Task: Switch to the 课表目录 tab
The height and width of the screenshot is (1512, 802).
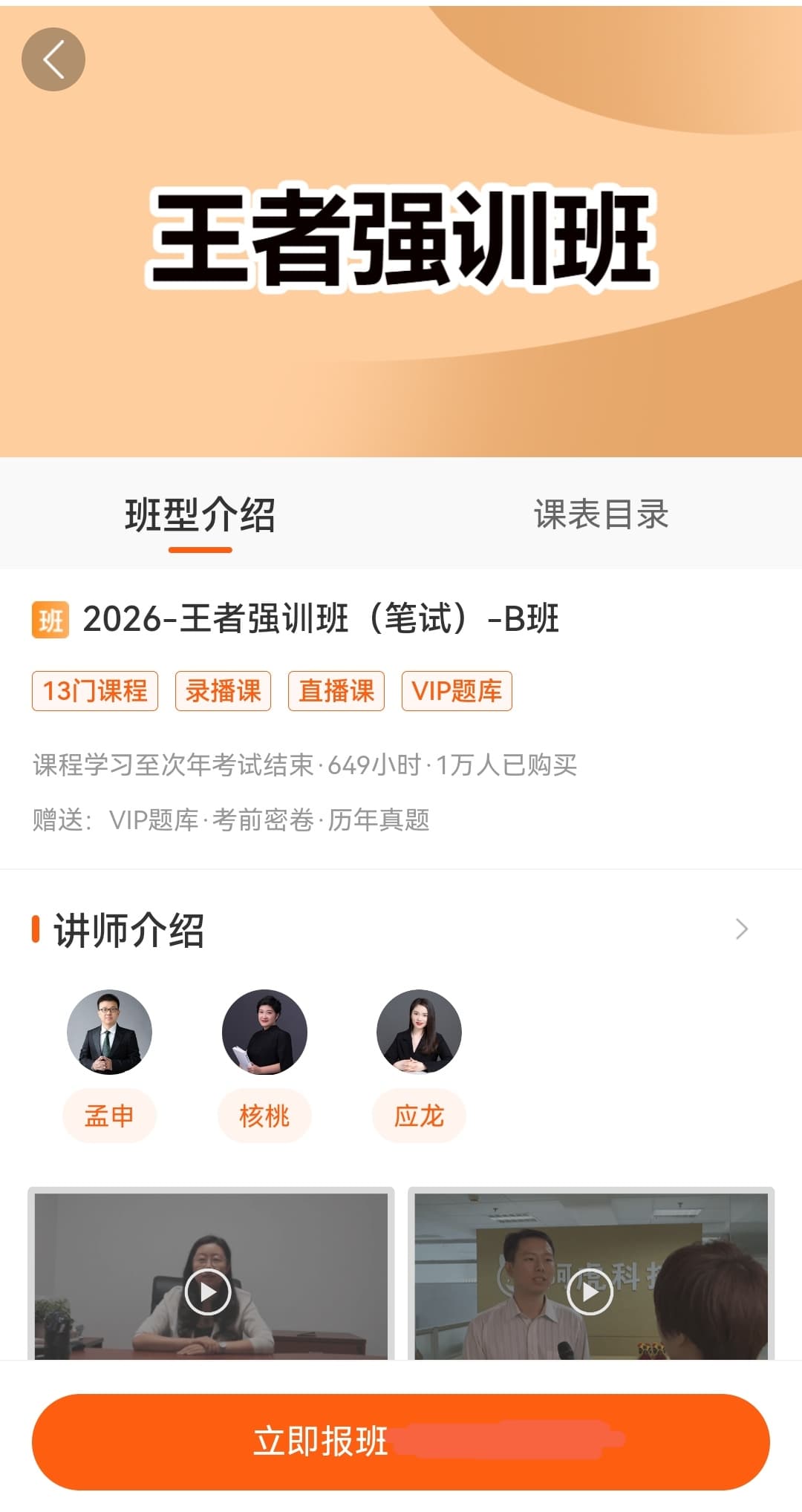Action: click(x=601, y=514)
